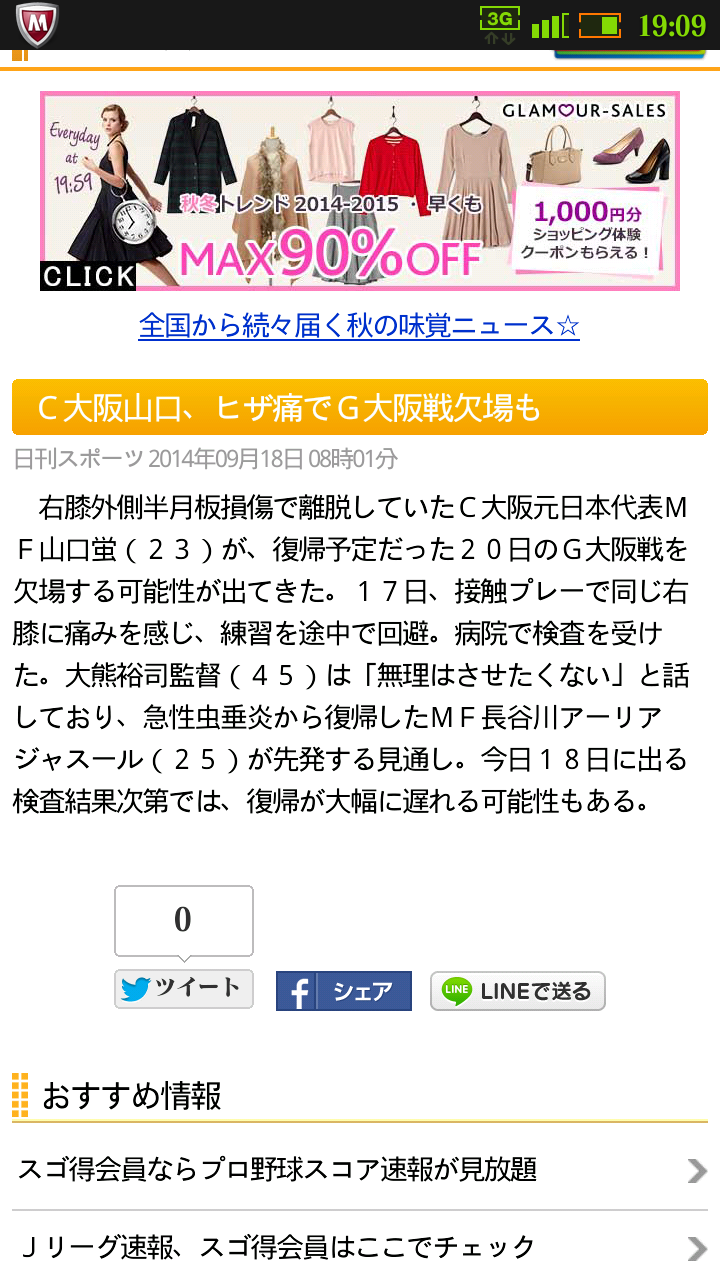Open Ｊリーグ速報、スゴ得会員はここでチェック row
720x1280 pixels.
[x=360, y=1246]
